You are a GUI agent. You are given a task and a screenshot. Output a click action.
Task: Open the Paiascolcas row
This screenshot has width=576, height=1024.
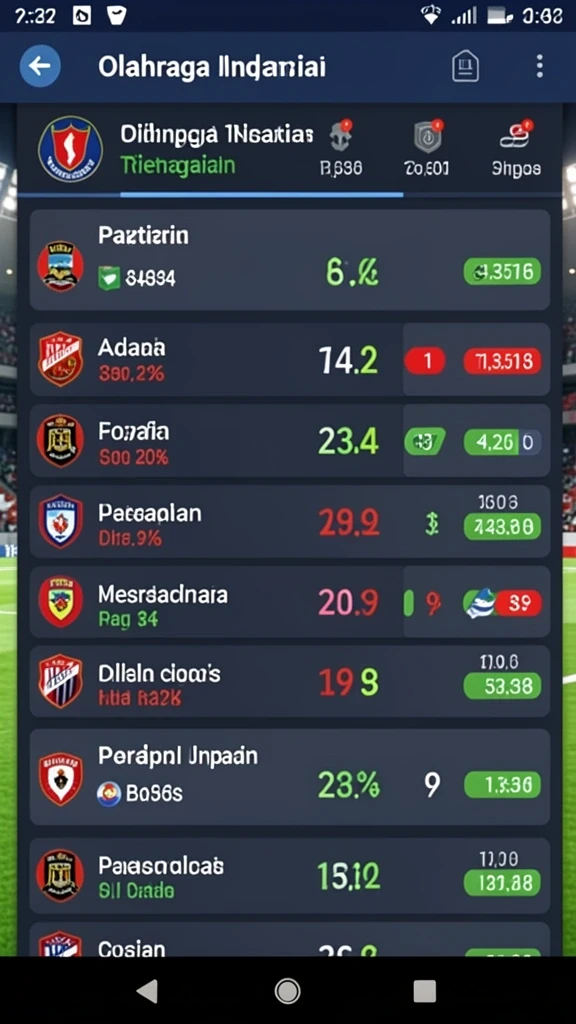[289, 876]
